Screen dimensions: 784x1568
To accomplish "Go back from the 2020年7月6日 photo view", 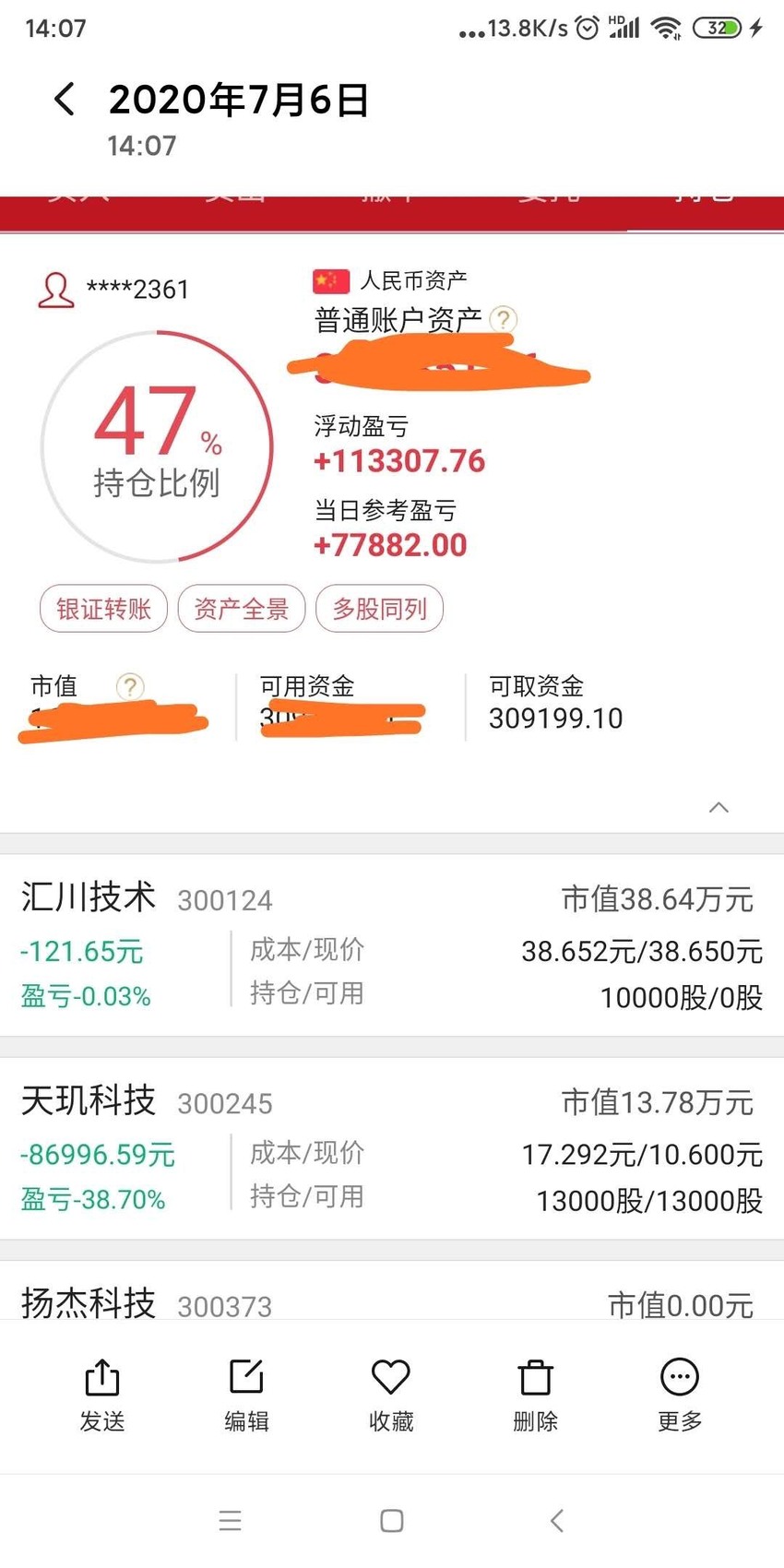I will point(65,99).
